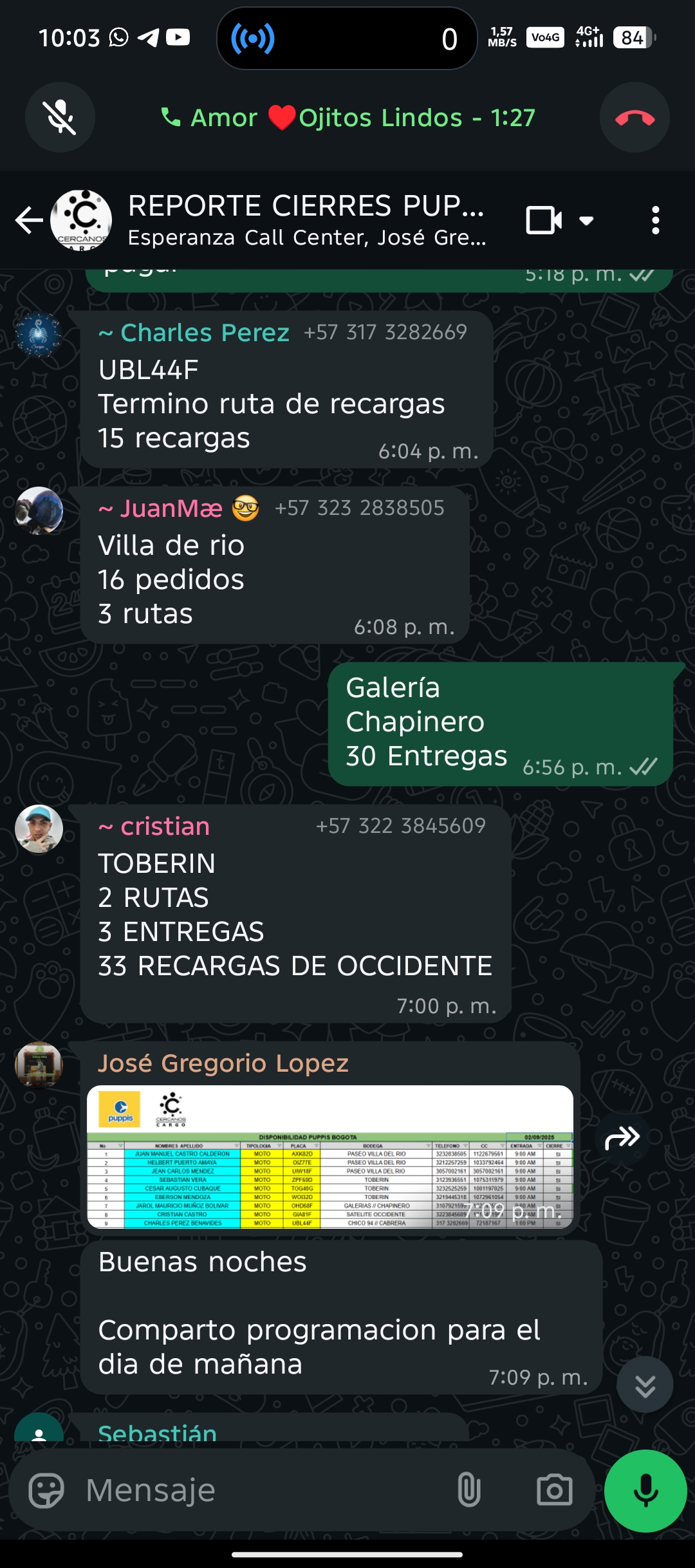Return to the ongoing call screen
The height and width of the screenshot is (1568, 695).
(x=347, y=118)
